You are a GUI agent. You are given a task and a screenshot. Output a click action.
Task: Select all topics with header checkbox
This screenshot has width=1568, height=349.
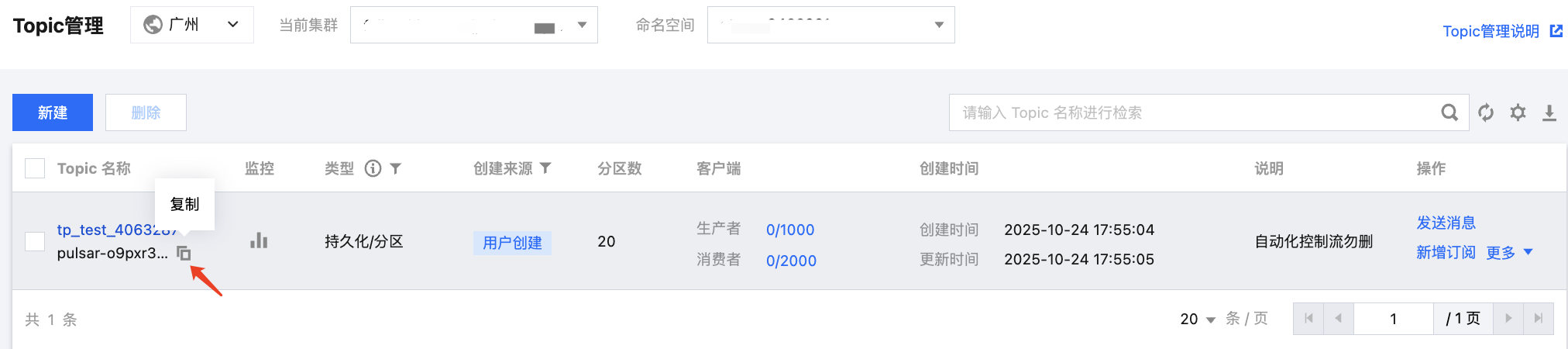[x=35, y=168]
